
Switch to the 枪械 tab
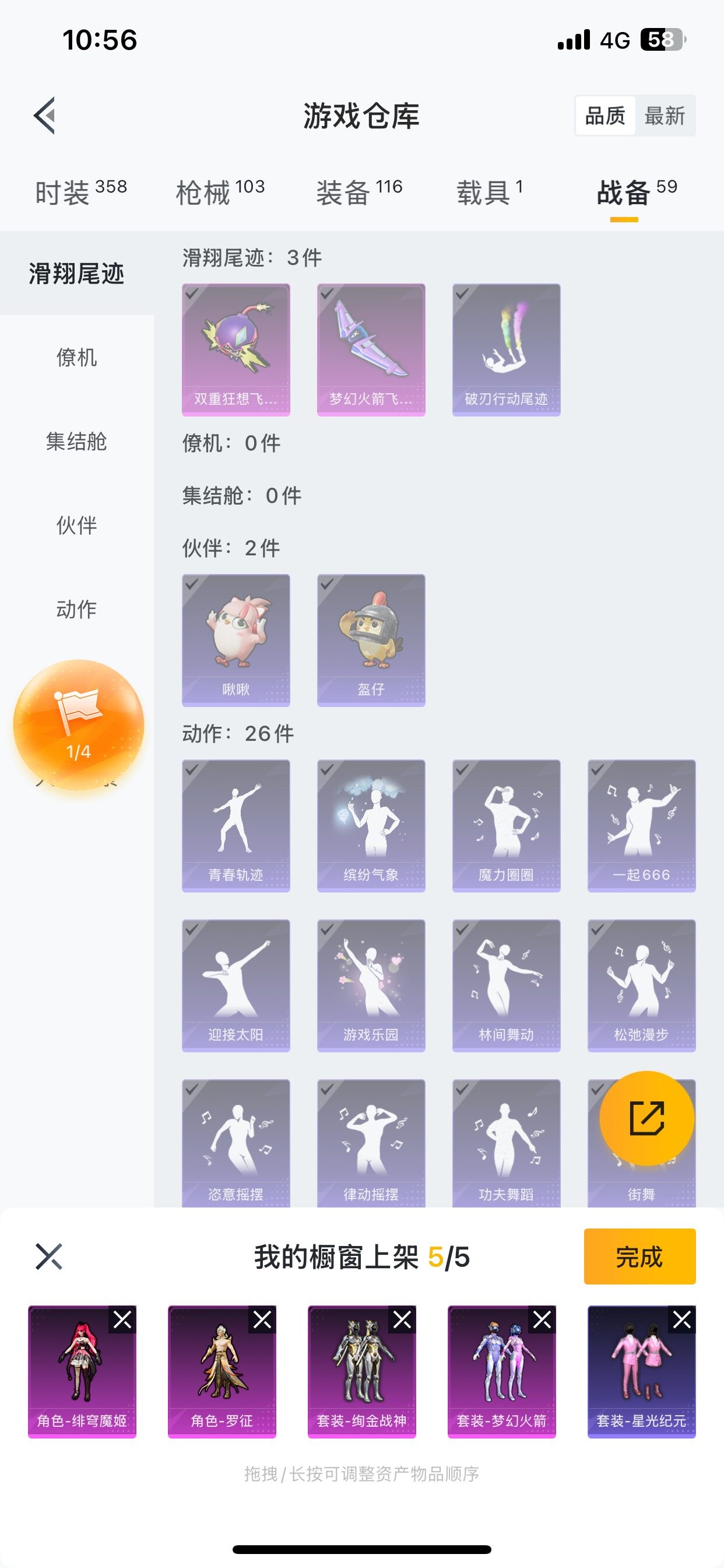(220, 192)
